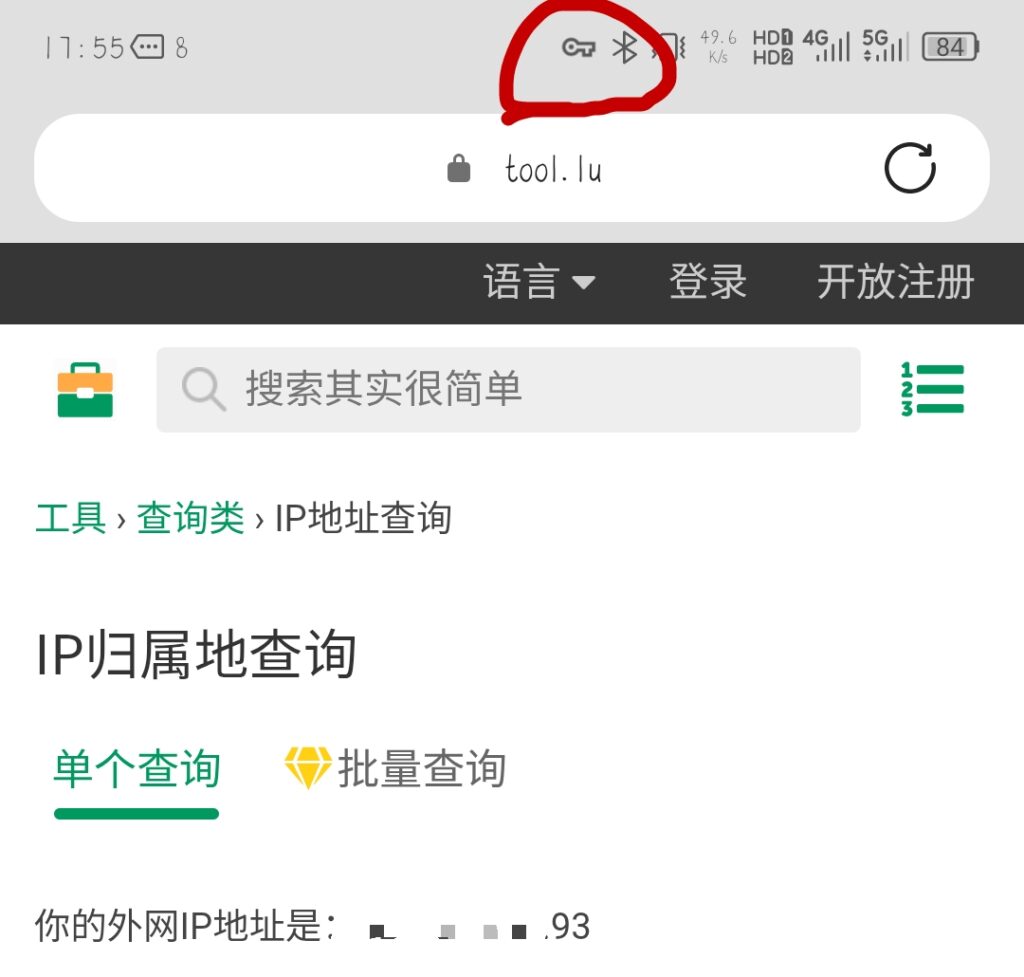Focus the 搜索其实很简单 search box
Image resolution: width=1024 pixels, height=977 pixels.
[508, 389]
